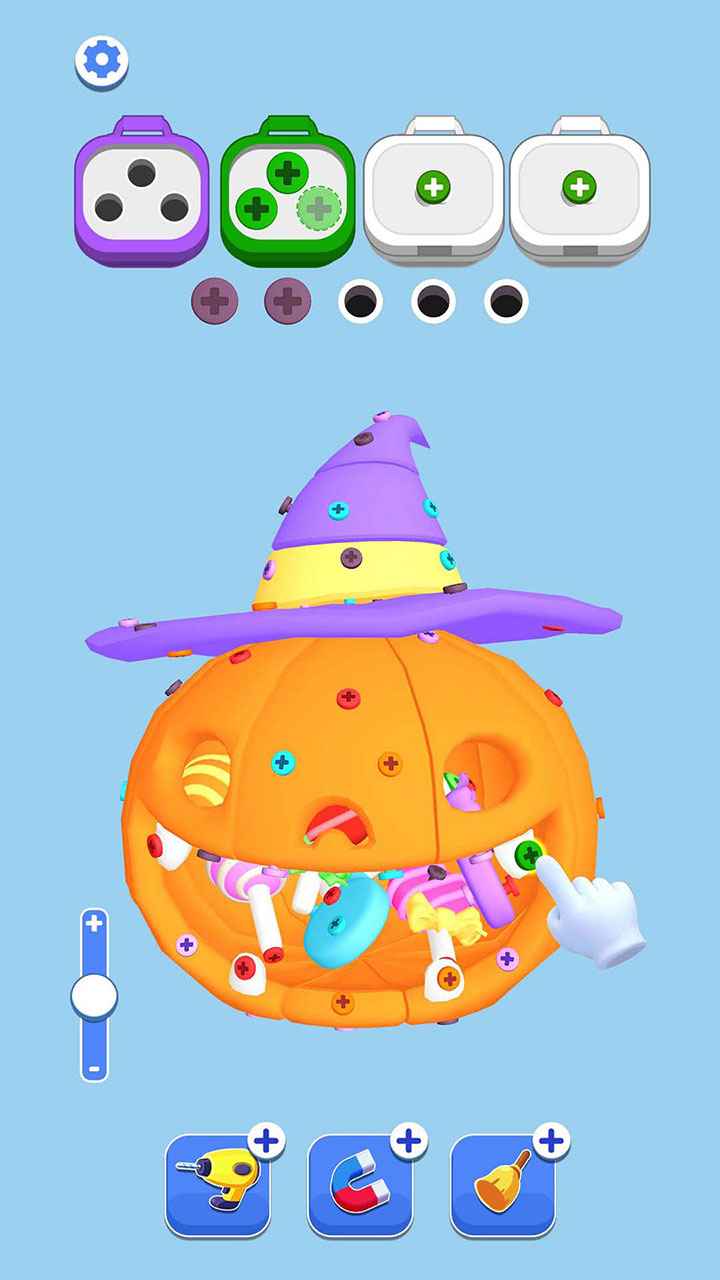
Task: Unscrew the green screw by the pointing hand
Action: (528, 854)
